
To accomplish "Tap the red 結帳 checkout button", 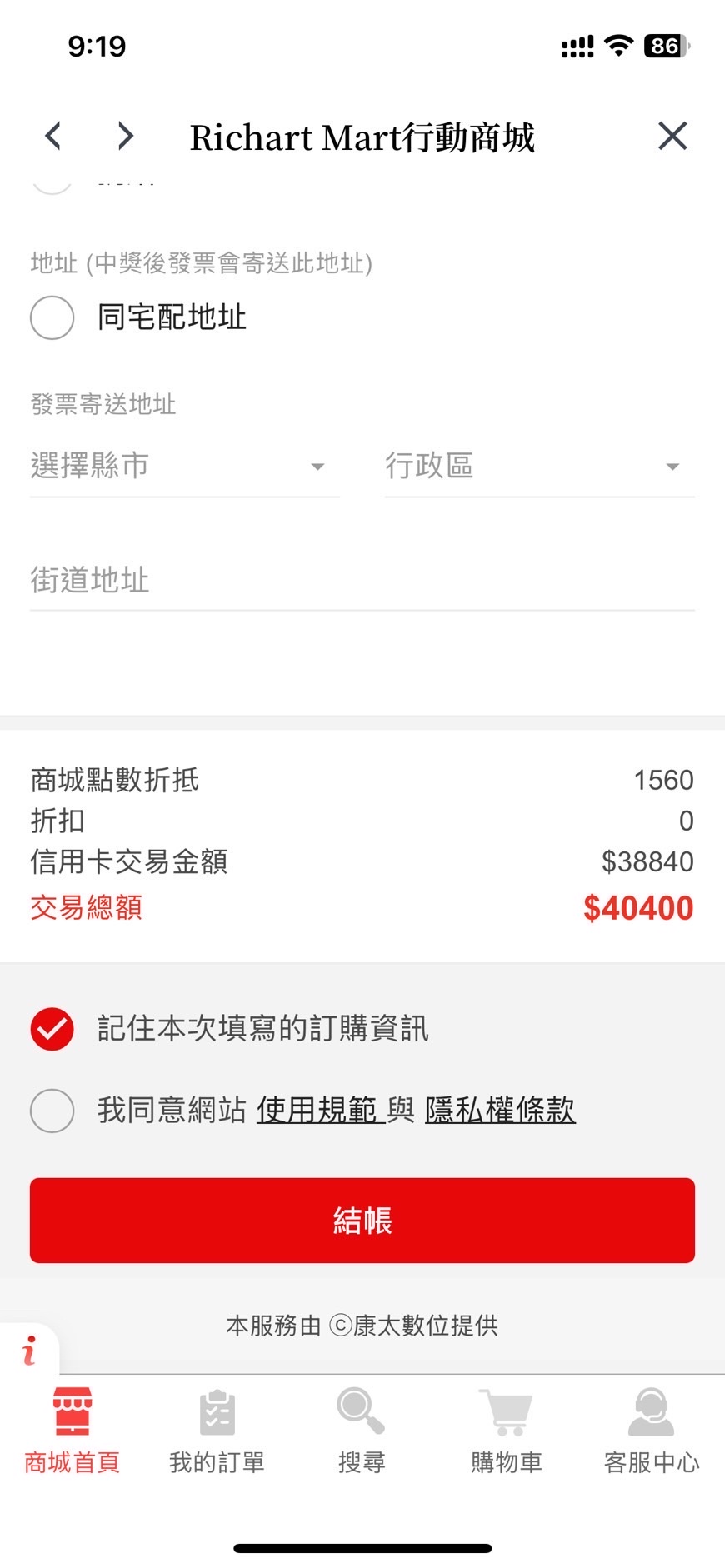I will click(x=362, y=1221).
